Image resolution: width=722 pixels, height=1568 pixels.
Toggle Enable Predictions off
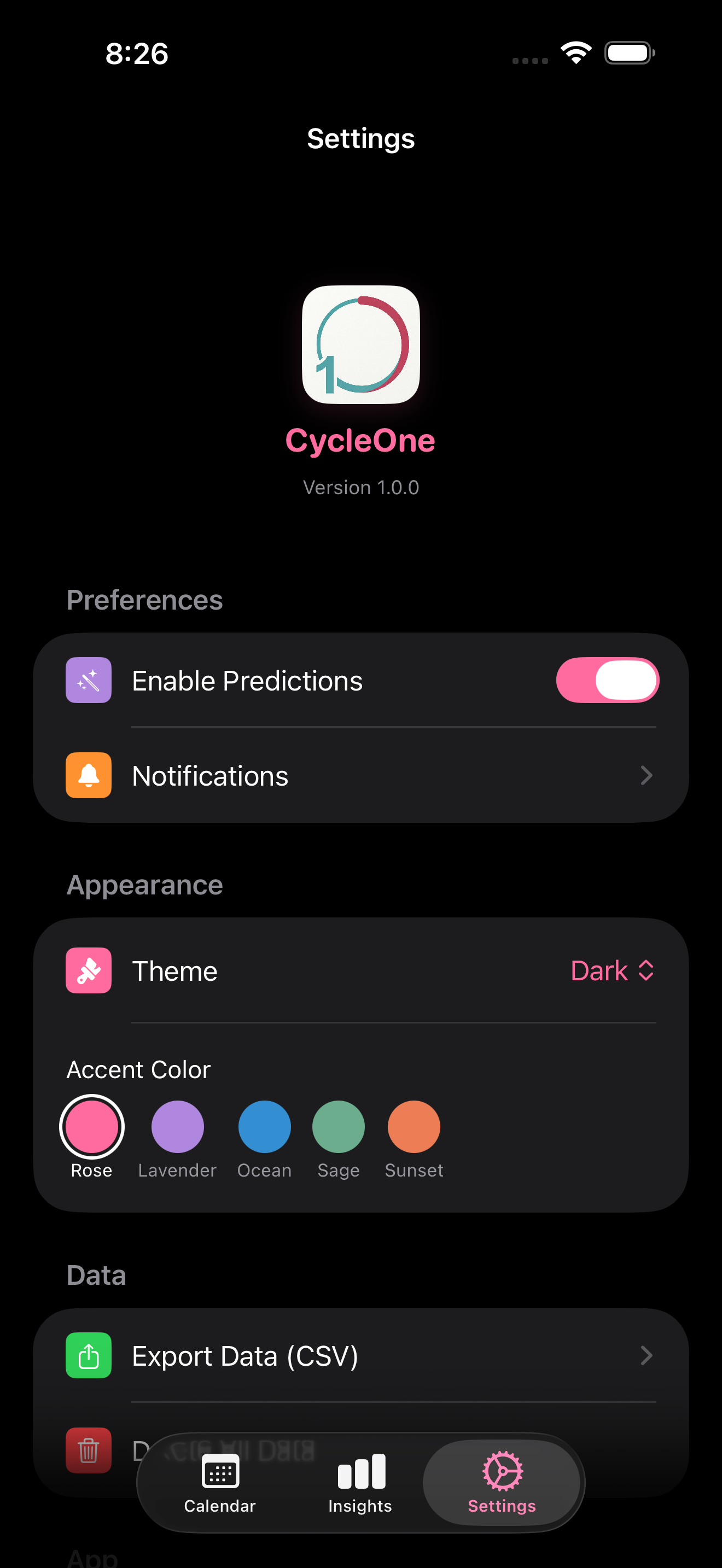tap(607, 681)
